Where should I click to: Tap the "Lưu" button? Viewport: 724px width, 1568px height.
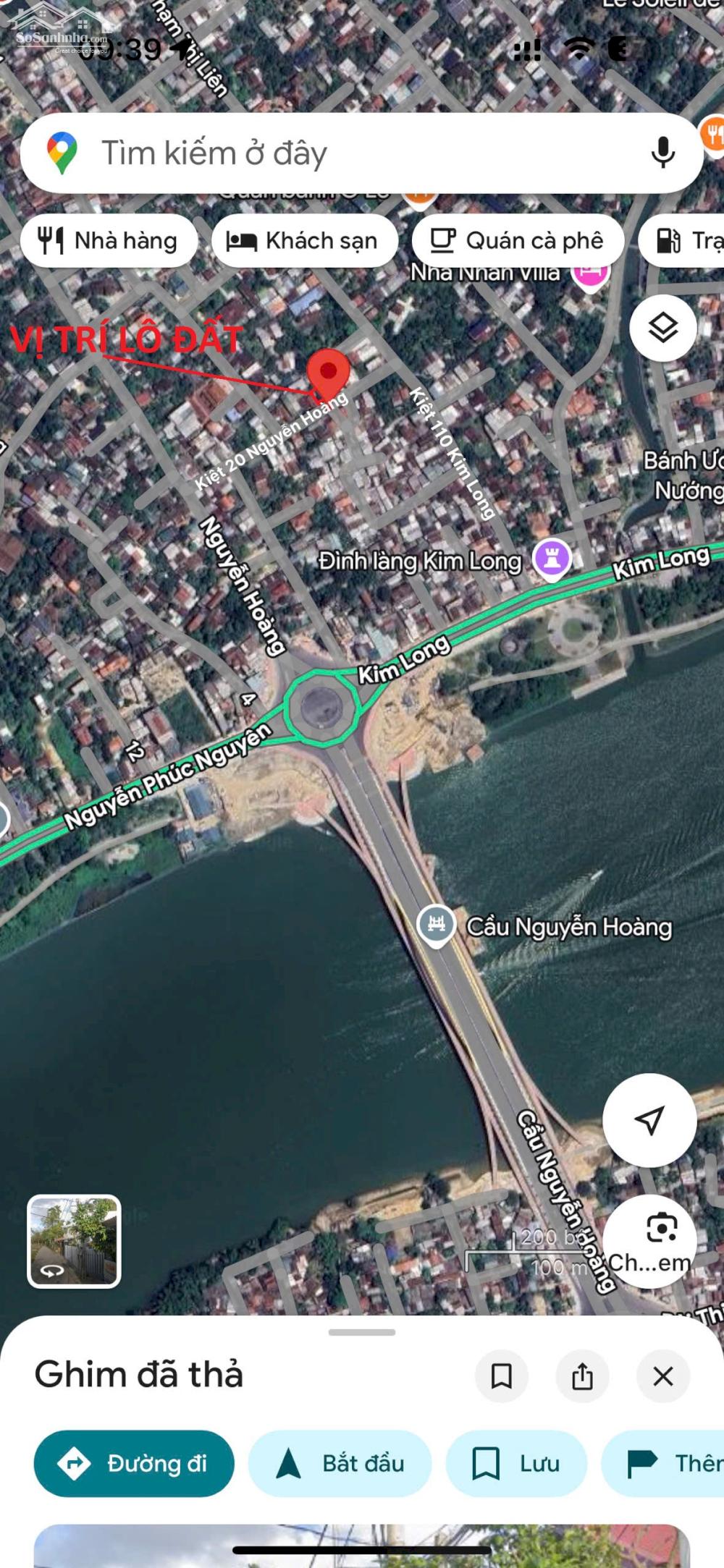click(x=515, y=1464)
